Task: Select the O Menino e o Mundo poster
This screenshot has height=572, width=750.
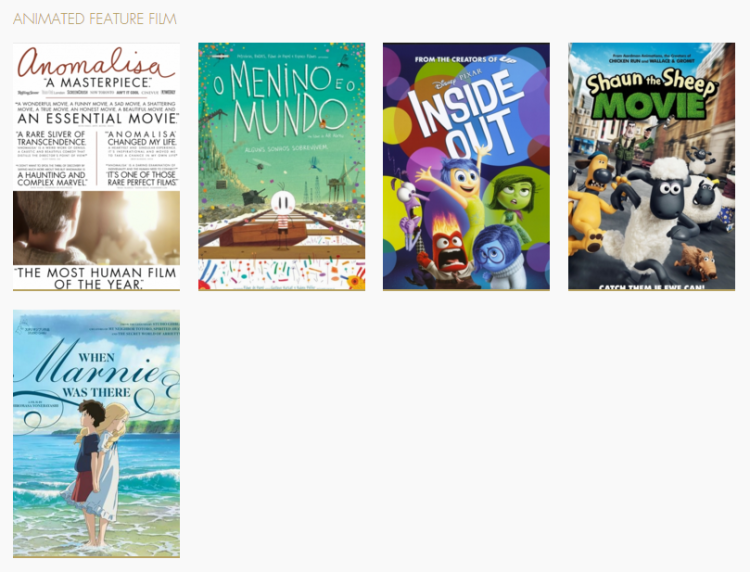Action: tap(281, 166)
